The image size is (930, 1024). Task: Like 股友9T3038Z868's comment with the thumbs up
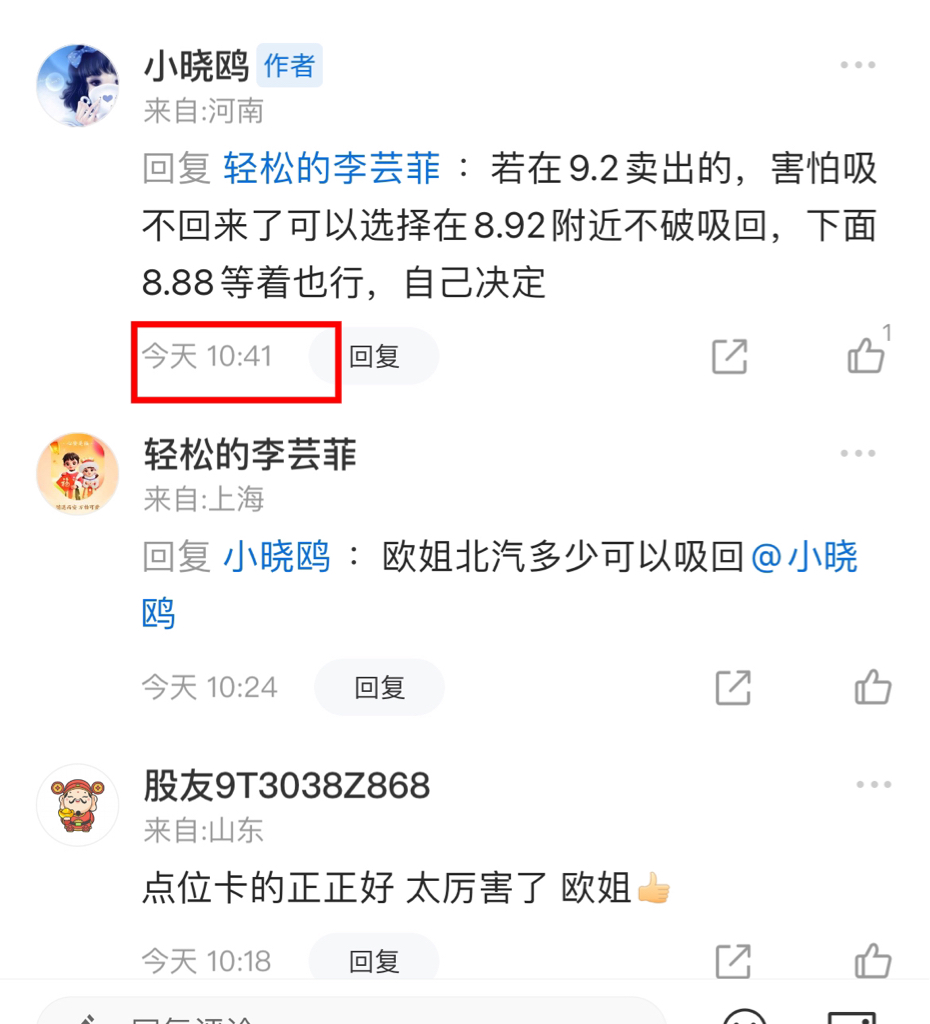pos(871,961)
